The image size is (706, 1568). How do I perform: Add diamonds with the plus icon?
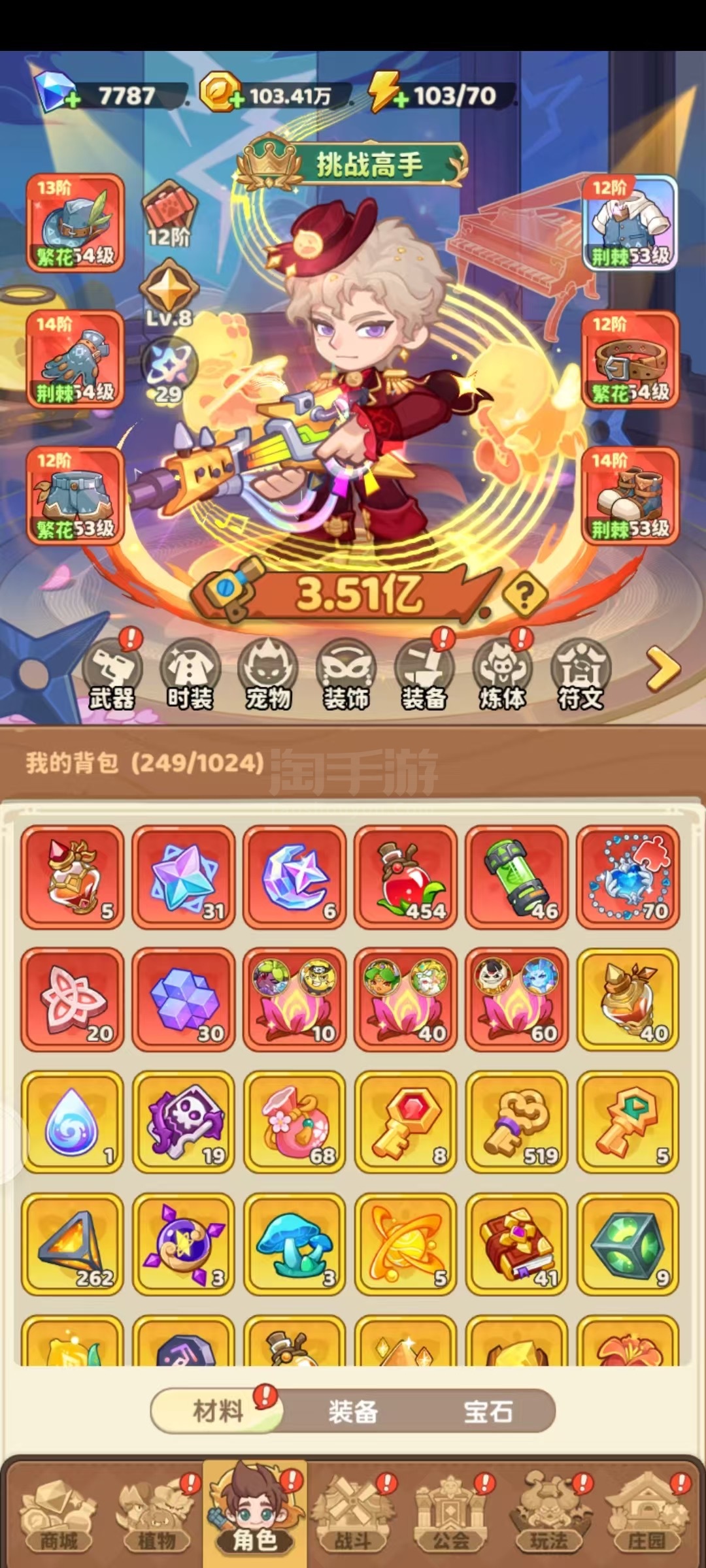coord(72,100)
